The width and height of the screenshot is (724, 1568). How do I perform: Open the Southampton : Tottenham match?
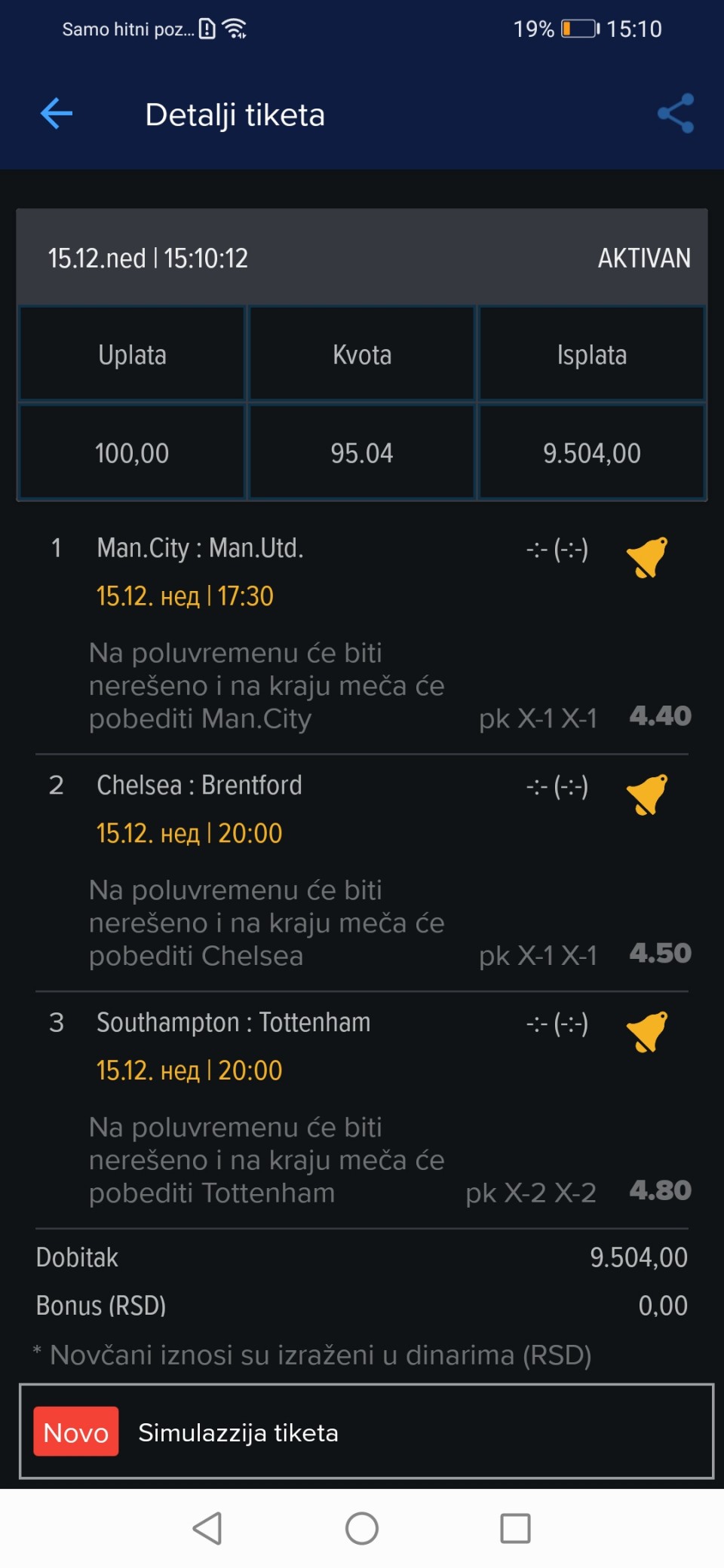click(x=234, y=1023)
